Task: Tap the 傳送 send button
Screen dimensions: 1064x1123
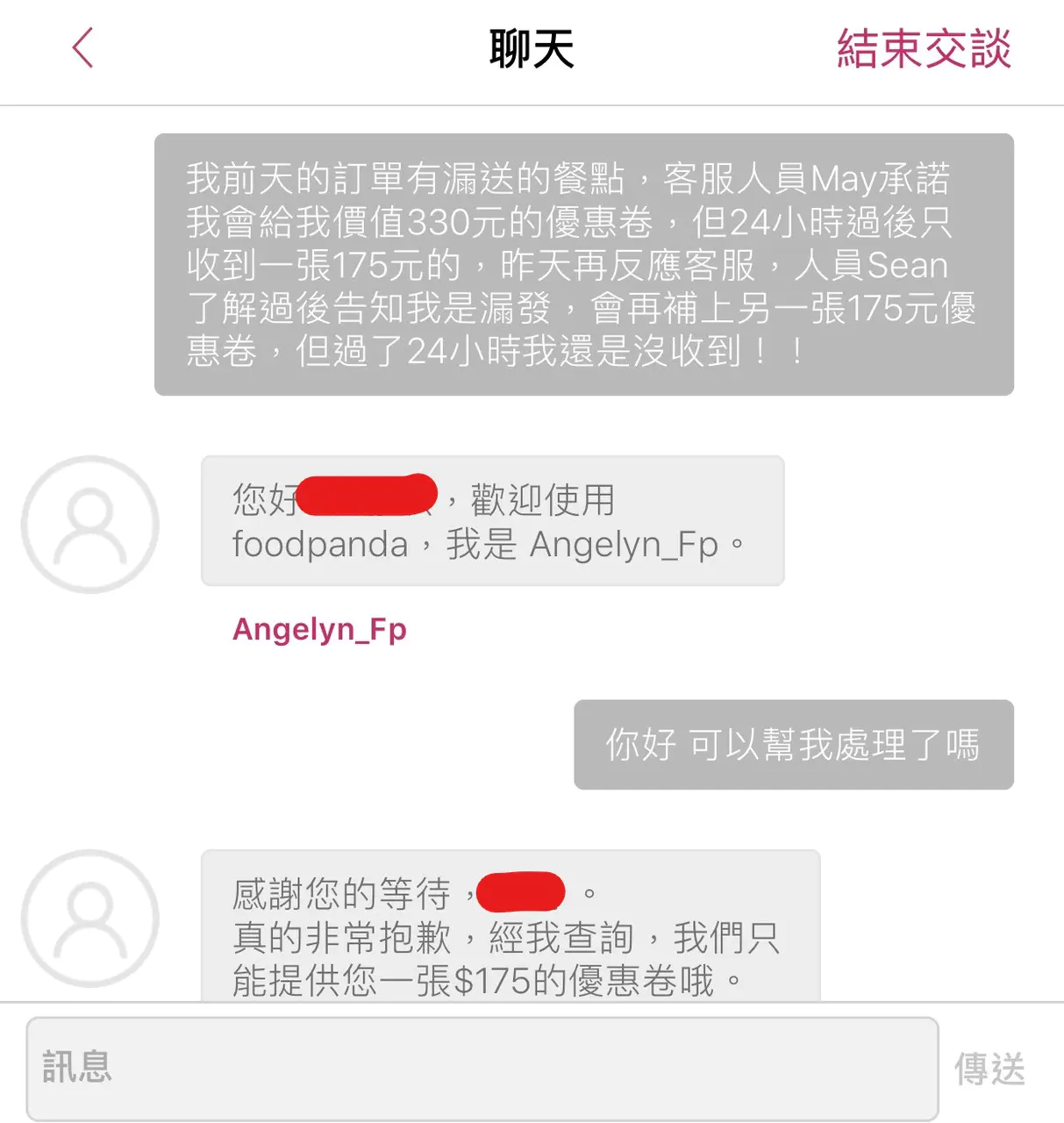Action: pos(989,1069)
